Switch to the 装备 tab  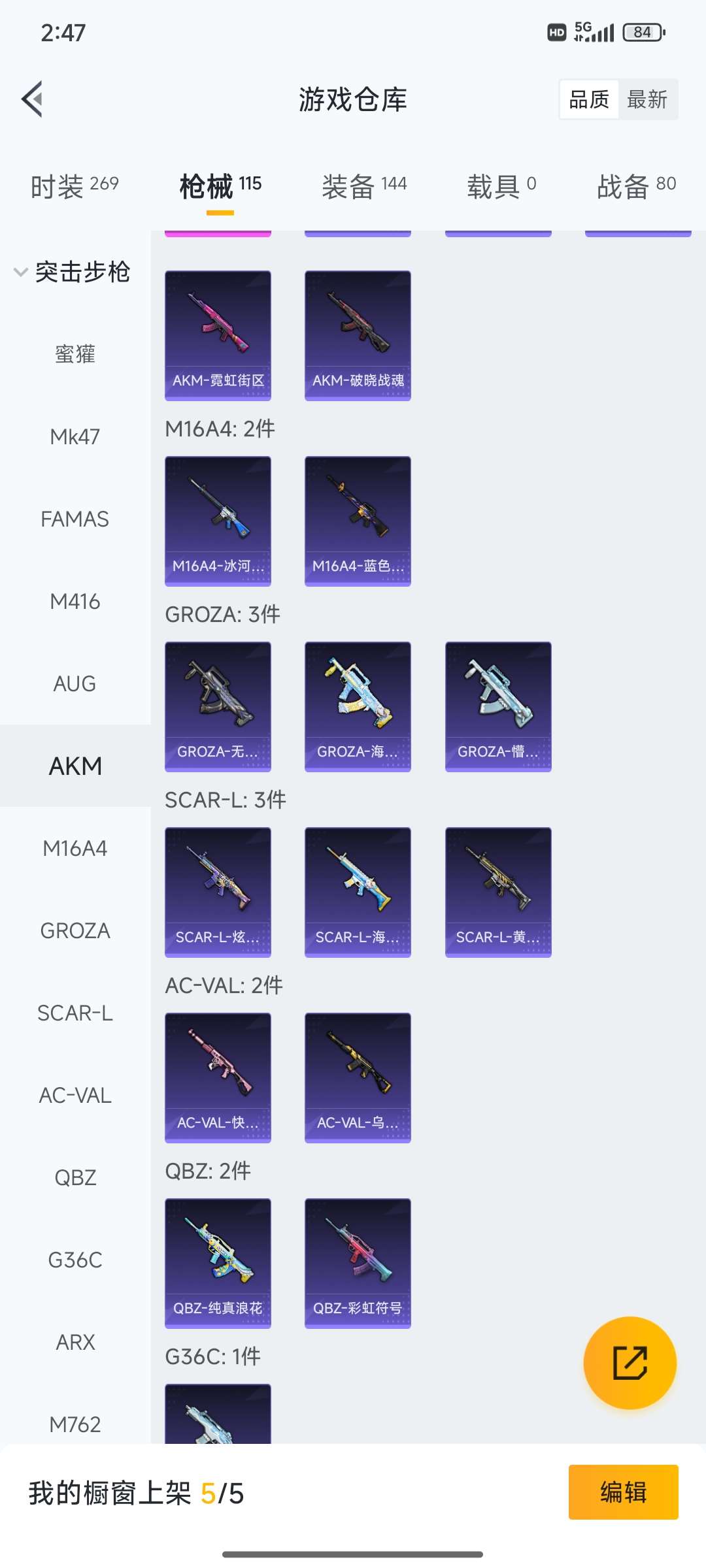[x=363, y=186]
